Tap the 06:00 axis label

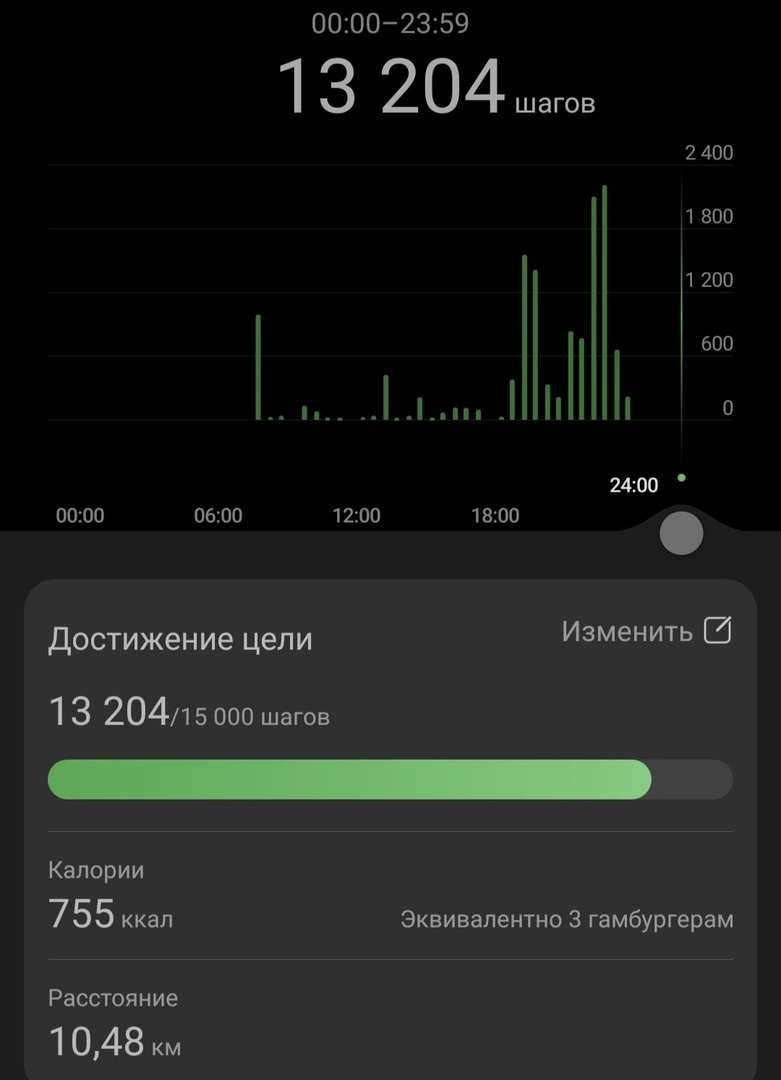click(220, 516)
